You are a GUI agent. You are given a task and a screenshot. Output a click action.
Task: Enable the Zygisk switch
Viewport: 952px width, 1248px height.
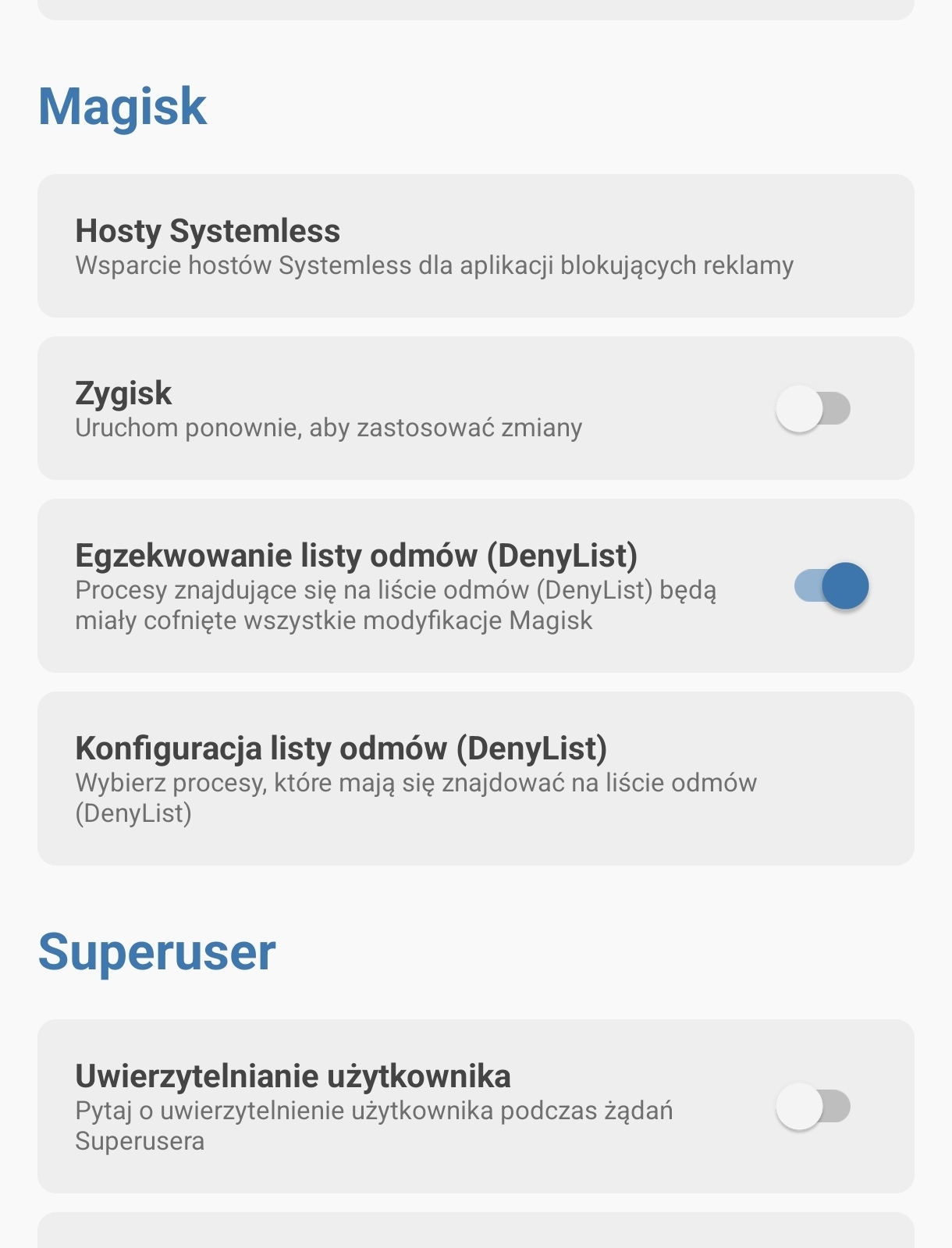(x=812, y=409)
